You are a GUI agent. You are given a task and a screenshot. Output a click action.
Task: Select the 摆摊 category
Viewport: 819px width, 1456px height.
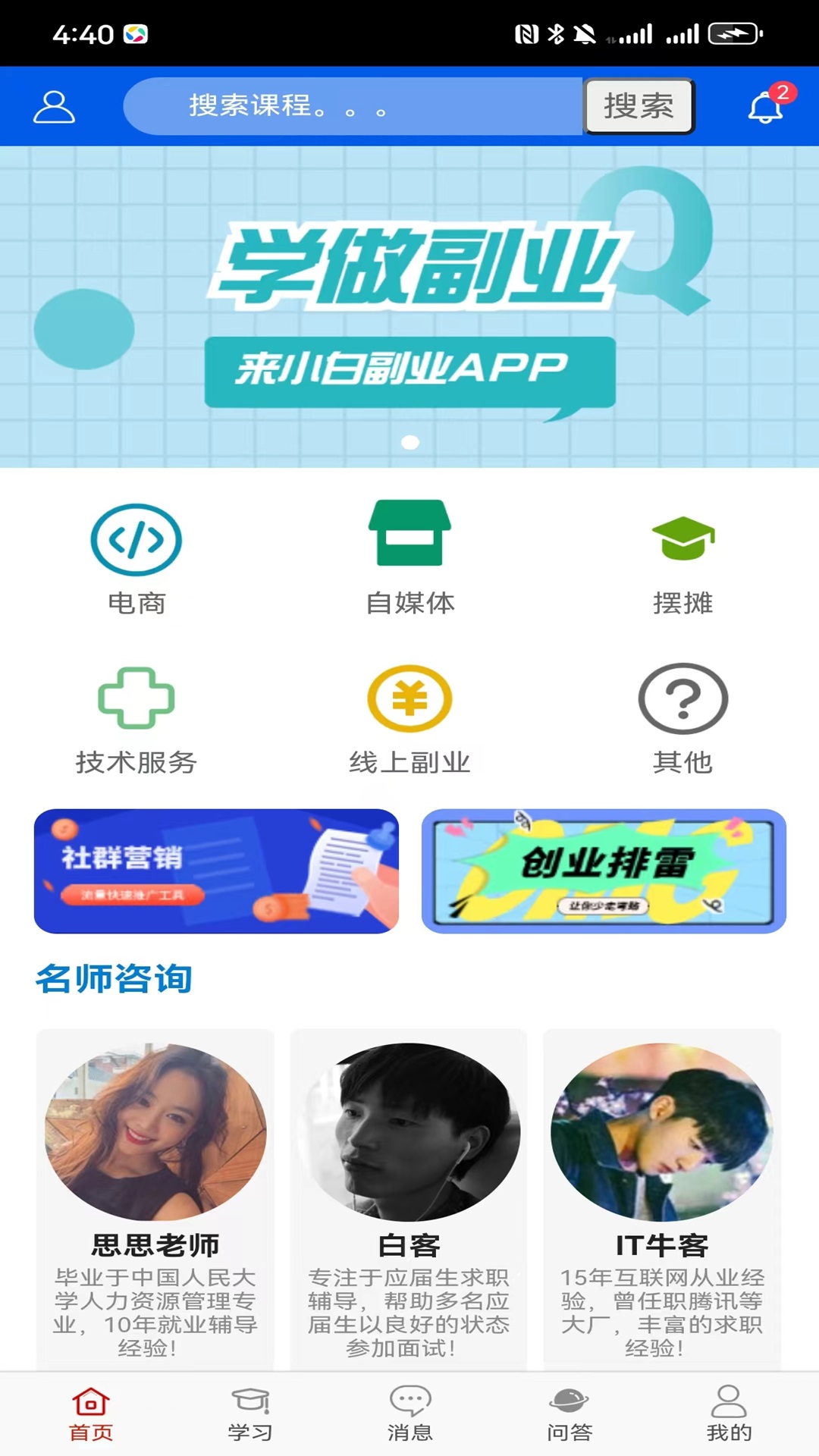[682, 560]
